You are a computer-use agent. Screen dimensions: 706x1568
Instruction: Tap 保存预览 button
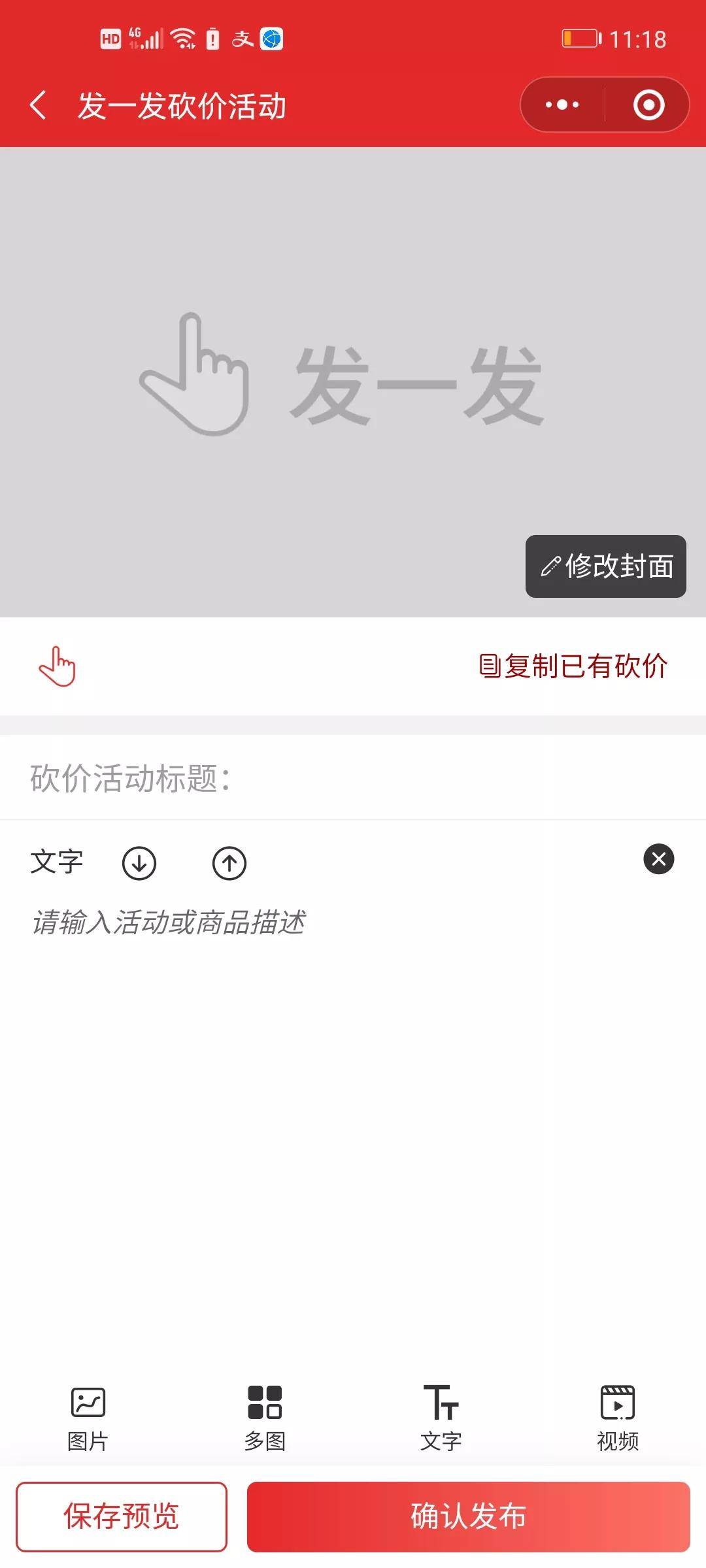point(122,1516)
